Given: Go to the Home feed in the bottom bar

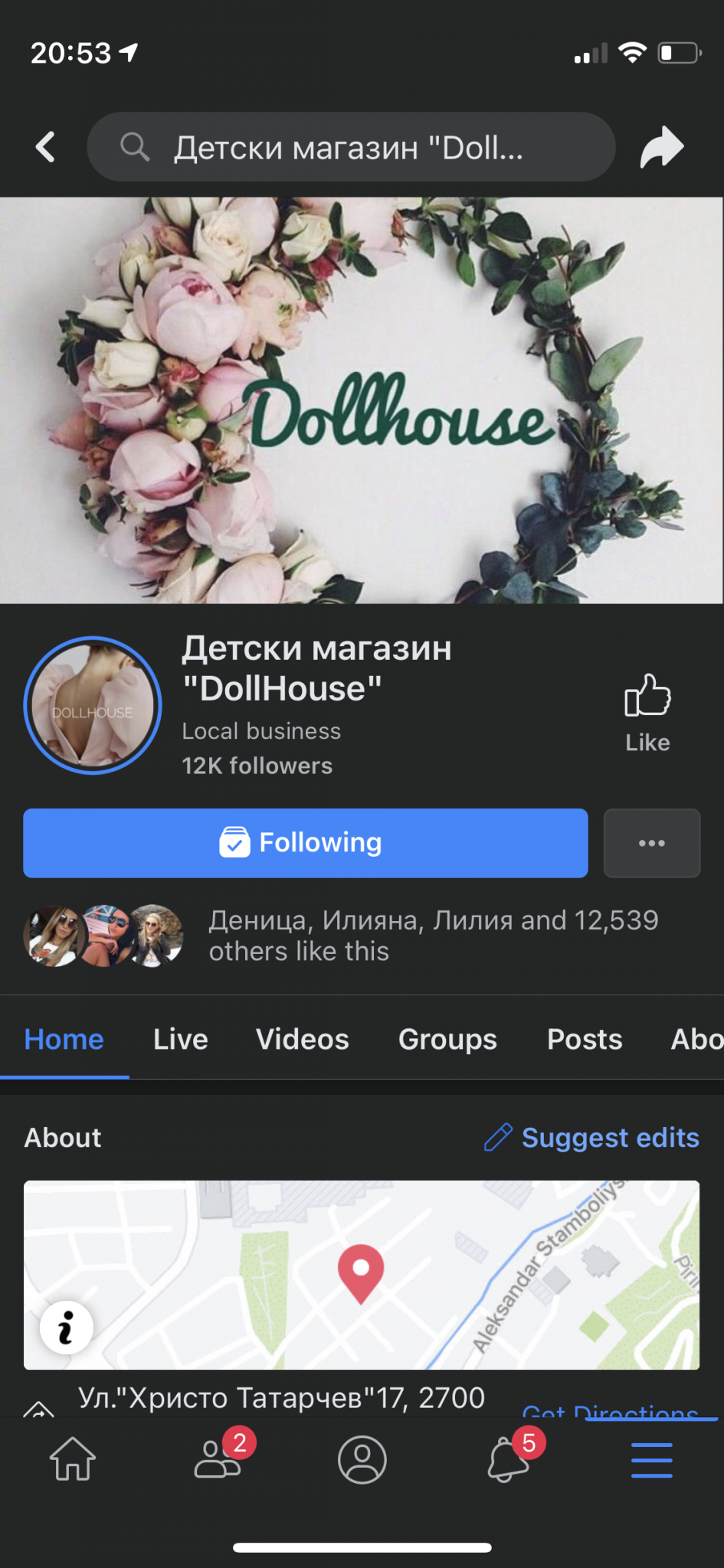Looking at the screenshot, I should point(73,1459).
